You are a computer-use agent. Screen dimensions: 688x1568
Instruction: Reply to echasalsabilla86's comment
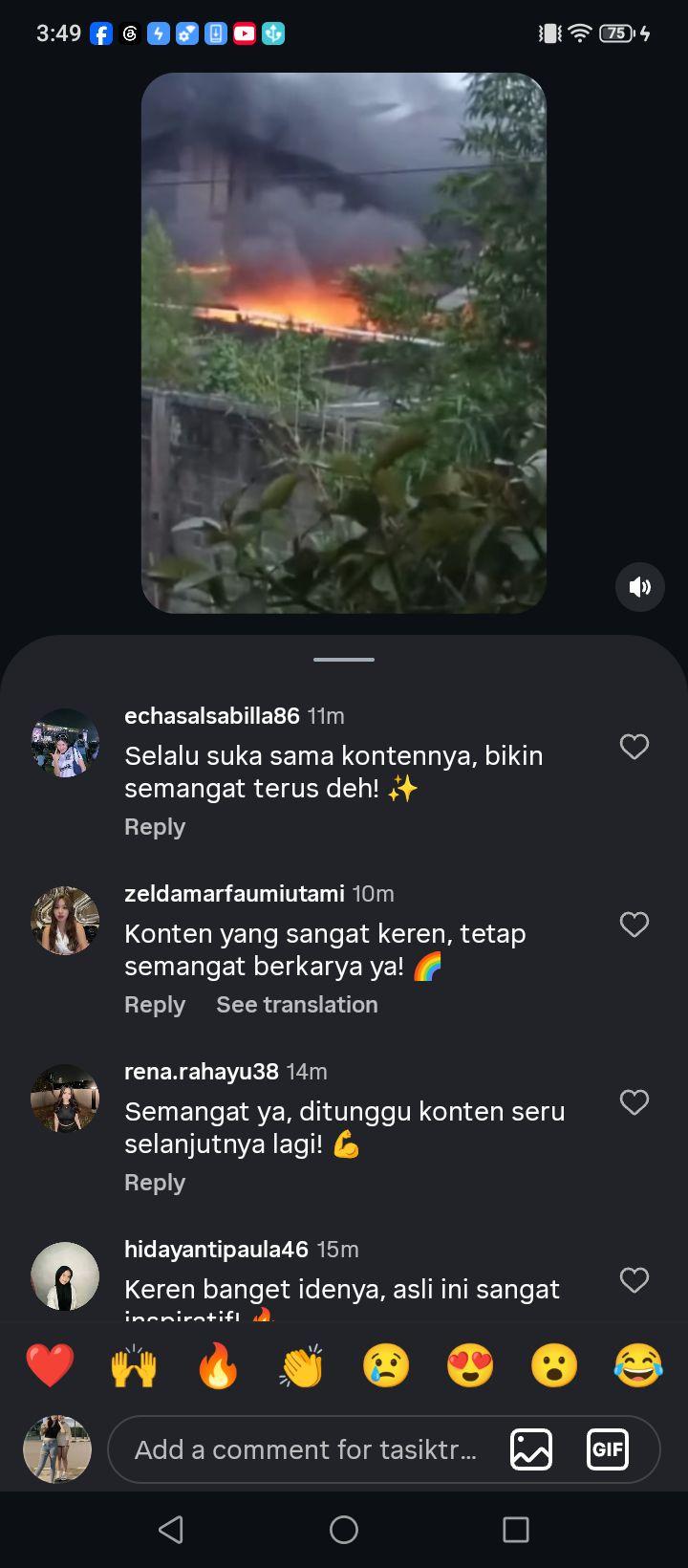pyautogui.click(x=155, y=827)
